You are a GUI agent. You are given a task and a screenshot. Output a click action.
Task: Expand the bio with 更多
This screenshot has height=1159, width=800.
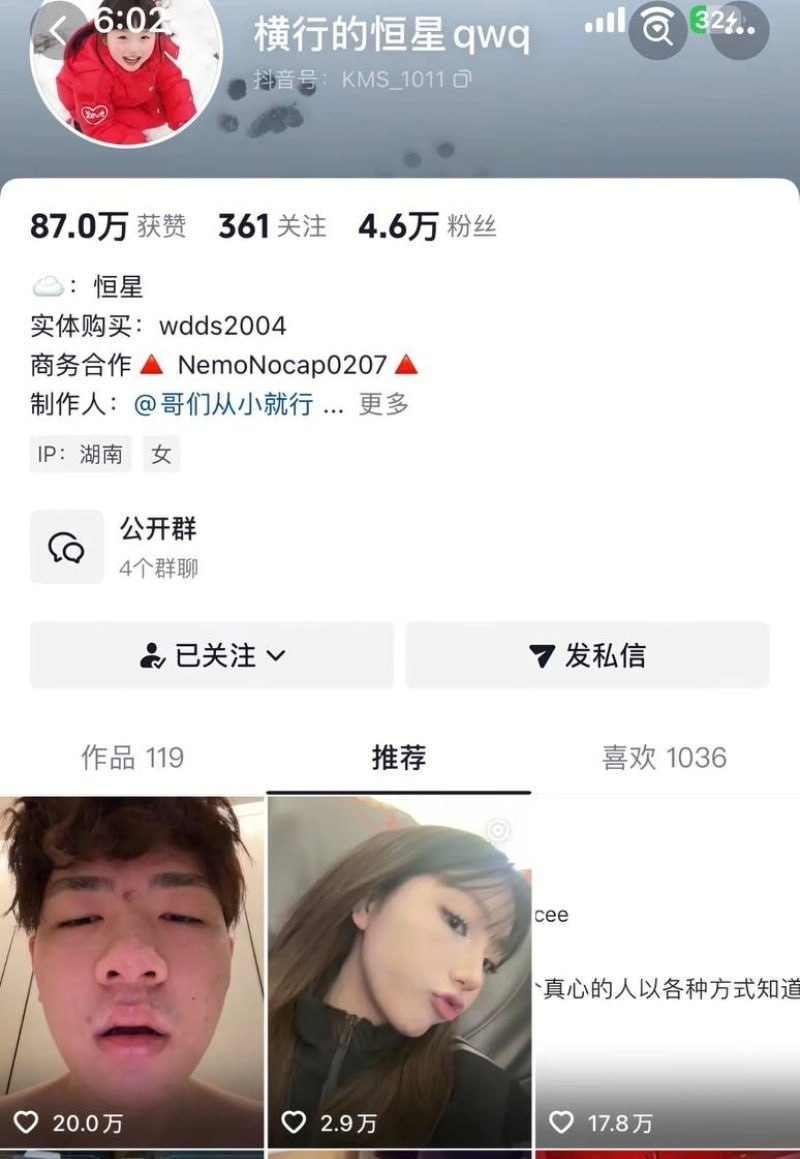pyautogui.click(x=384, y=404)
